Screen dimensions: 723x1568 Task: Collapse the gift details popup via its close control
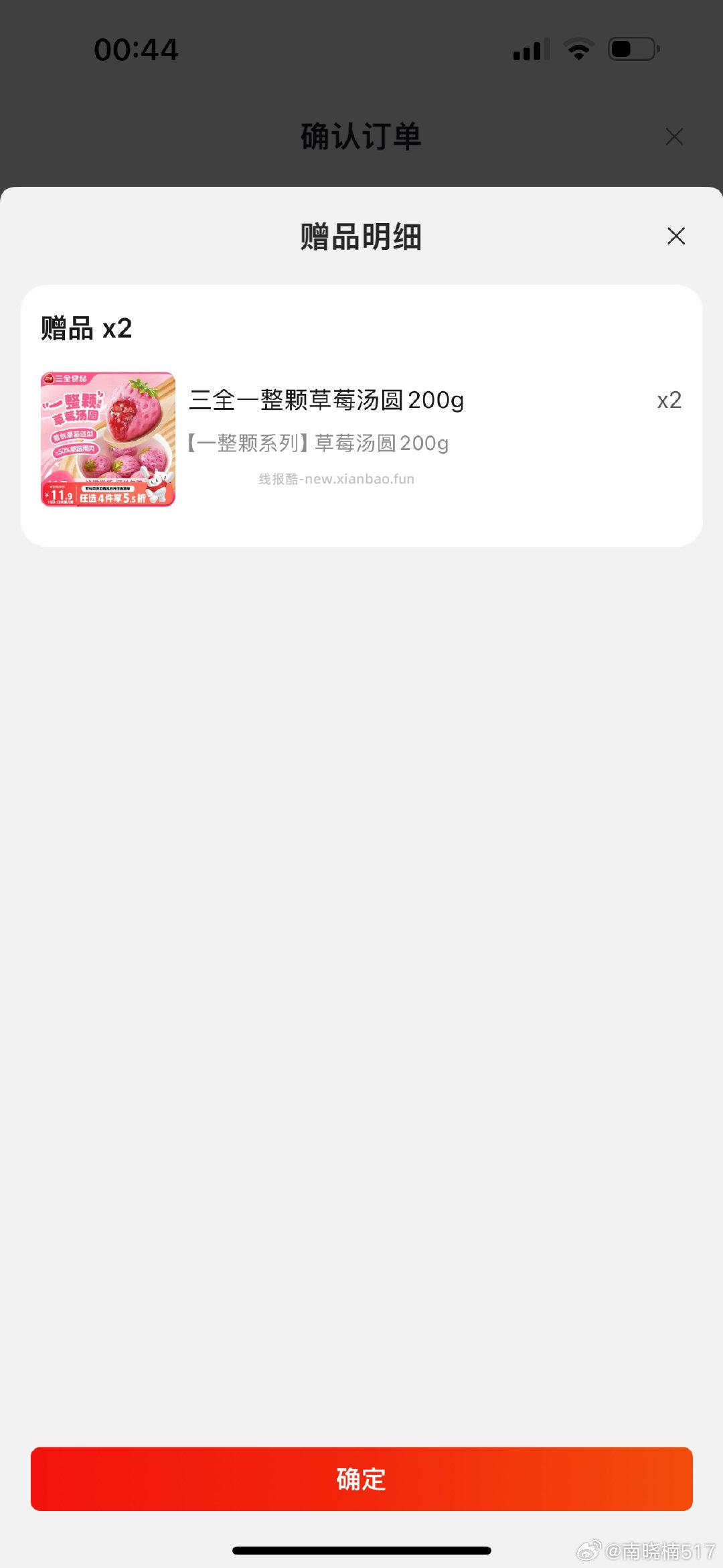coord(675,236)
